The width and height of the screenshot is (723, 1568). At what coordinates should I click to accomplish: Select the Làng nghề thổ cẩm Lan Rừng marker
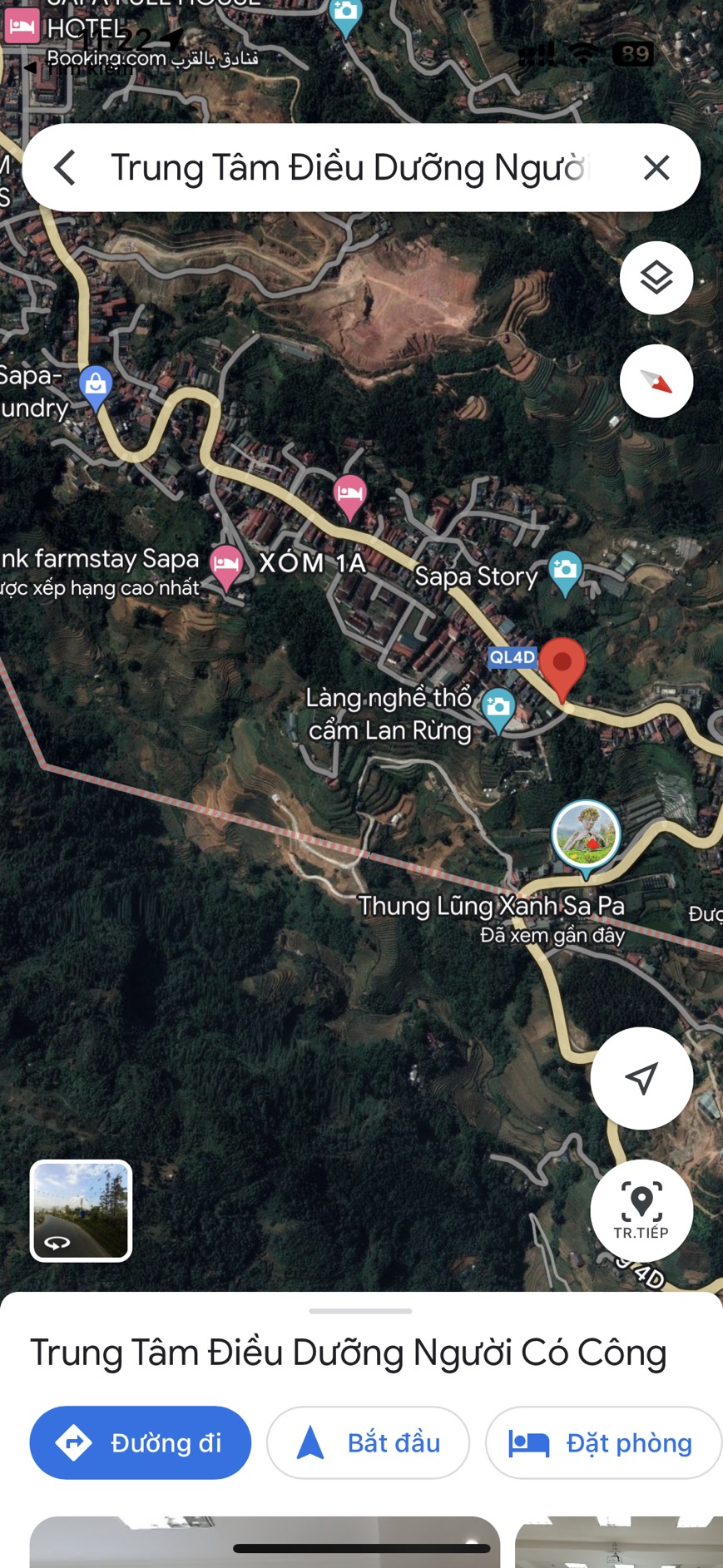pos(498,710)
